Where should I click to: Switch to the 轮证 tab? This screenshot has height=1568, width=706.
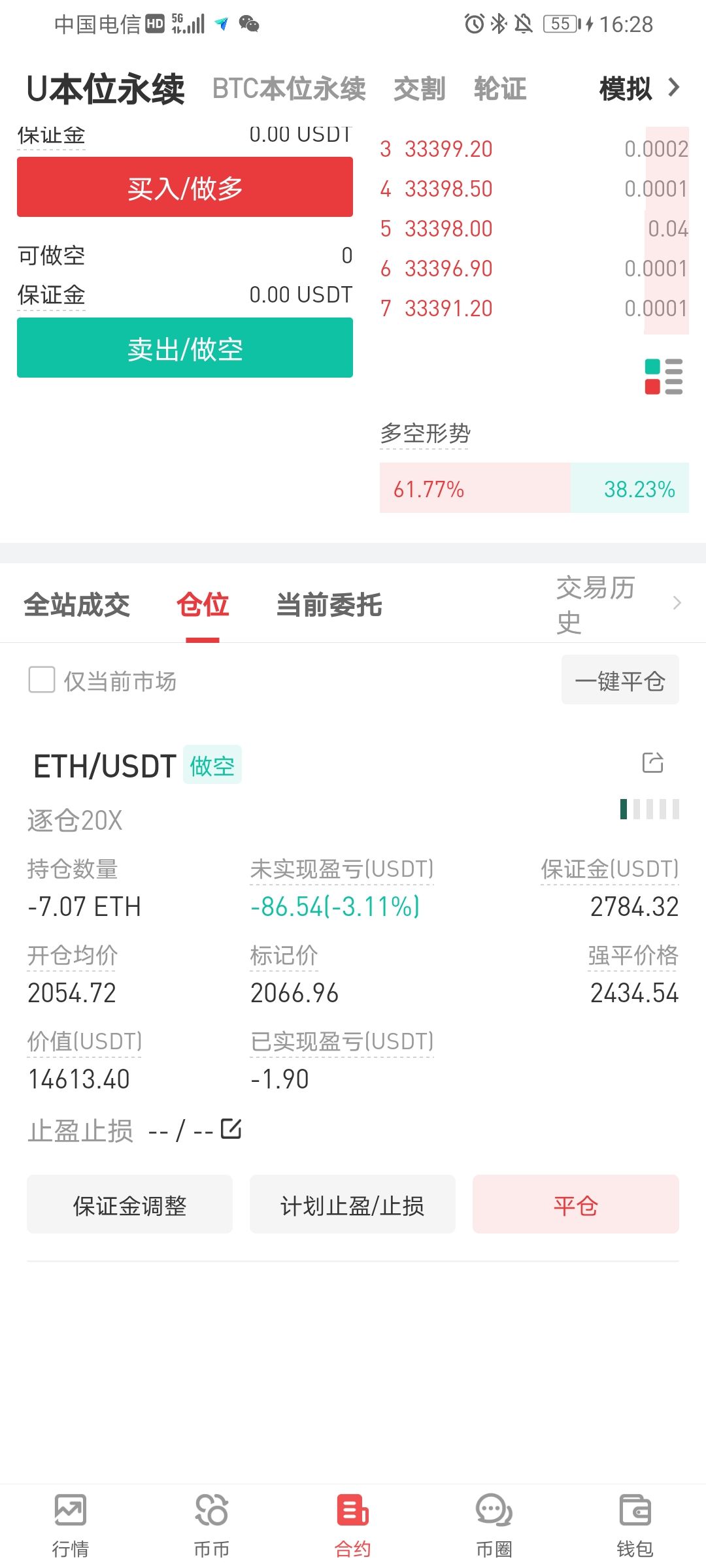tap(500, 88)
